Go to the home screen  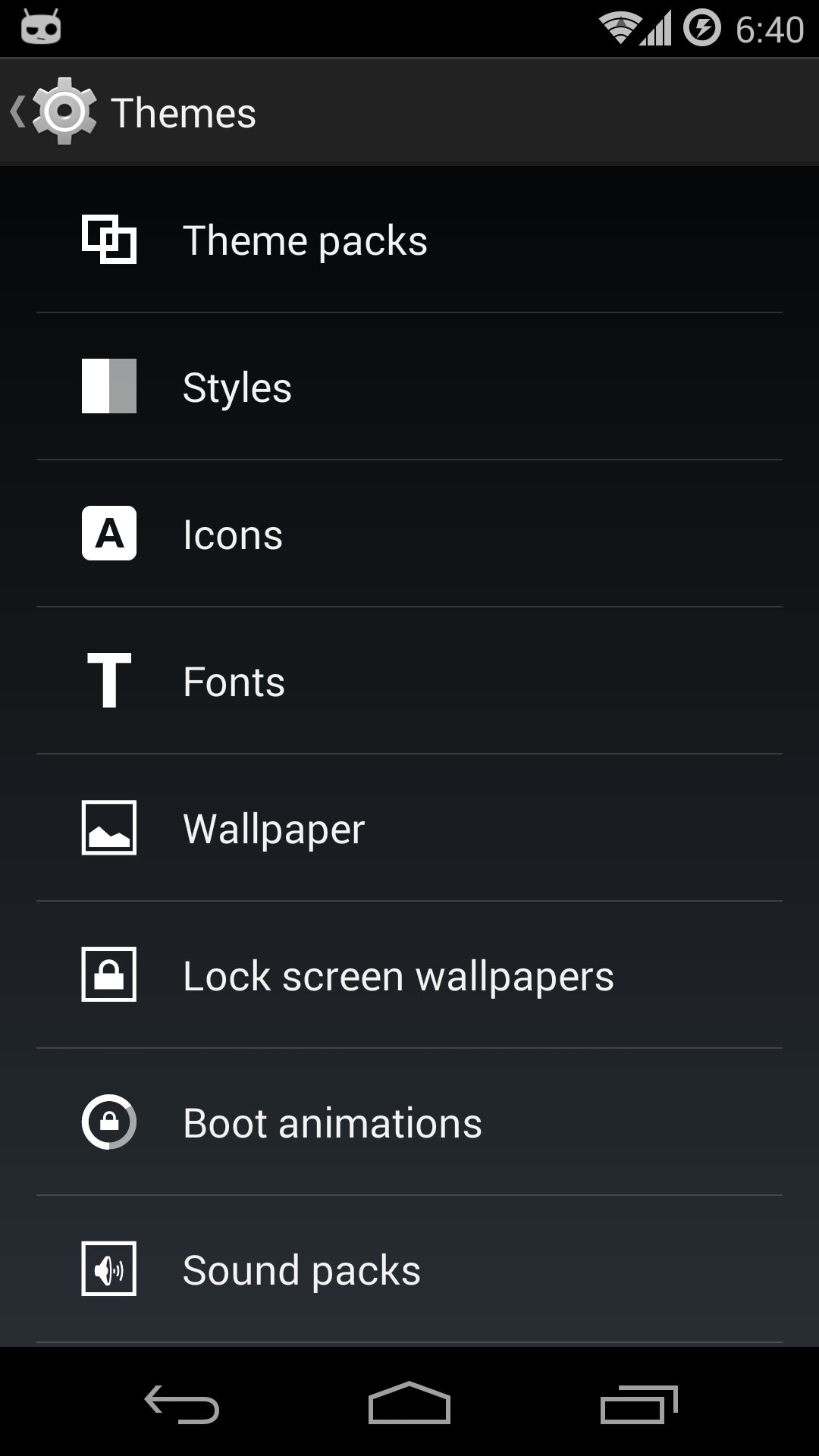pyautogui.click(x=409, y=1404)
